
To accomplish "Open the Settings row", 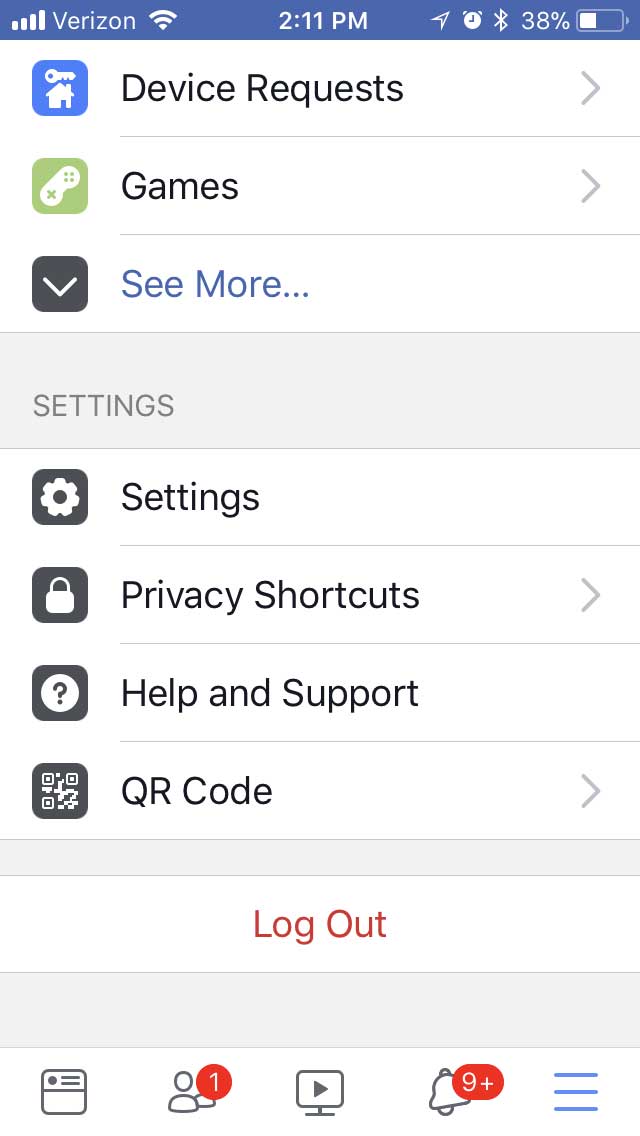I will (320, 497).
